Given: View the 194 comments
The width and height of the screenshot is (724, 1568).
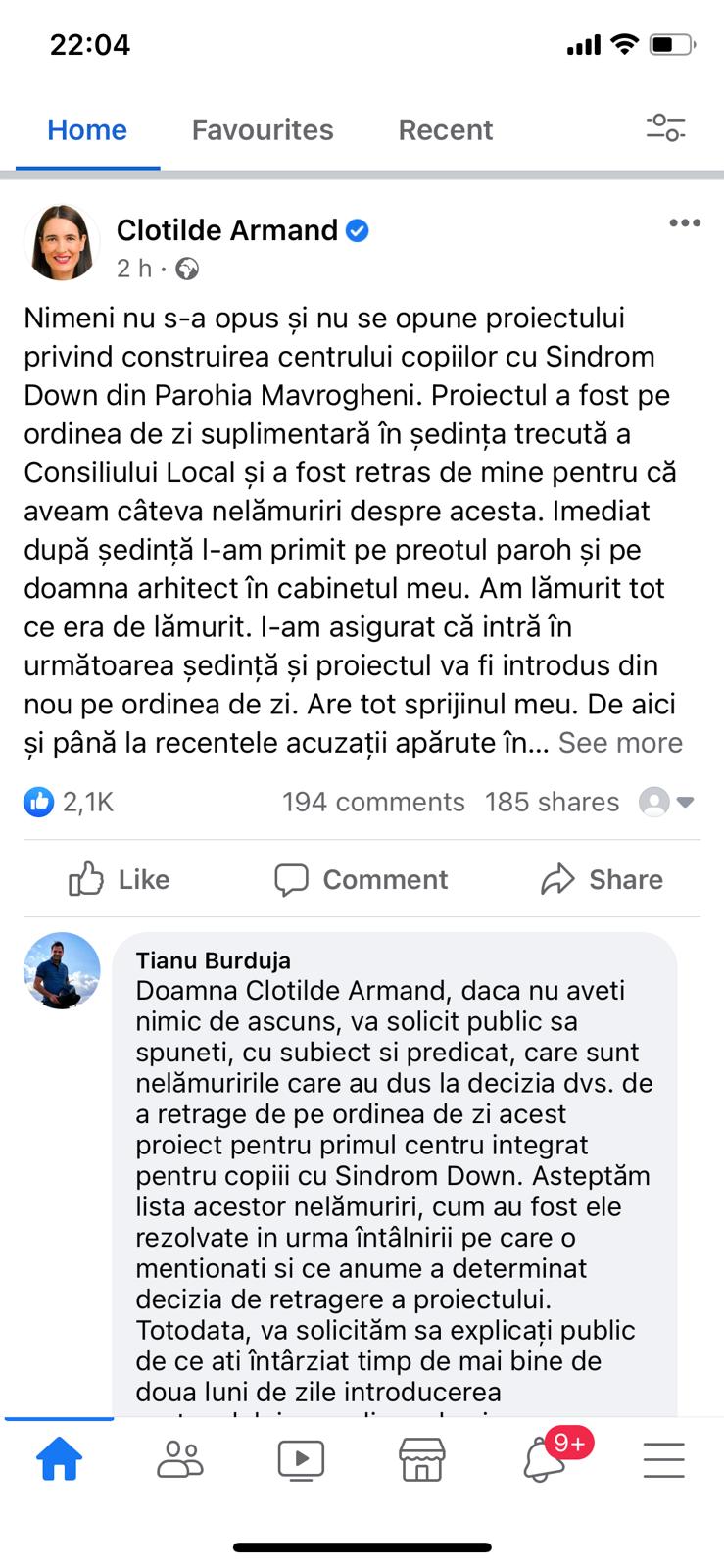Looking at the screenshot, I should pos(373,802).
